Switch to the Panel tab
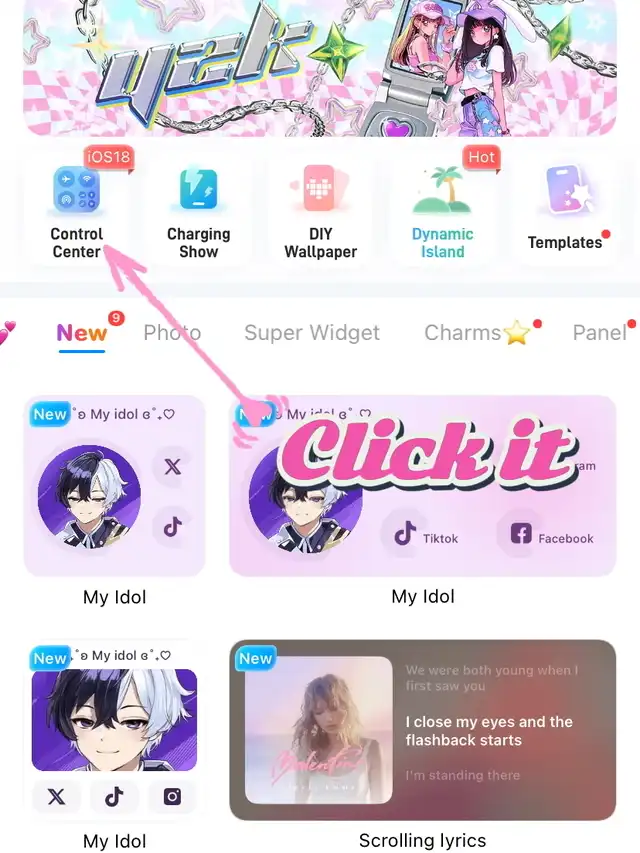Viewport: 640px width, 853px height. tap(600, 332)
